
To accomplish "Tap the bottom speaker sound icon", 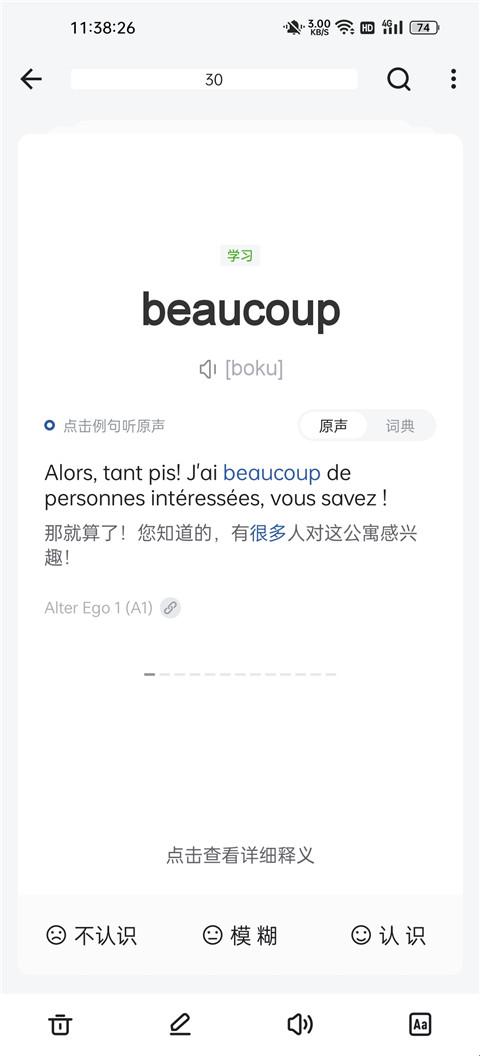I will point(300,1024).
